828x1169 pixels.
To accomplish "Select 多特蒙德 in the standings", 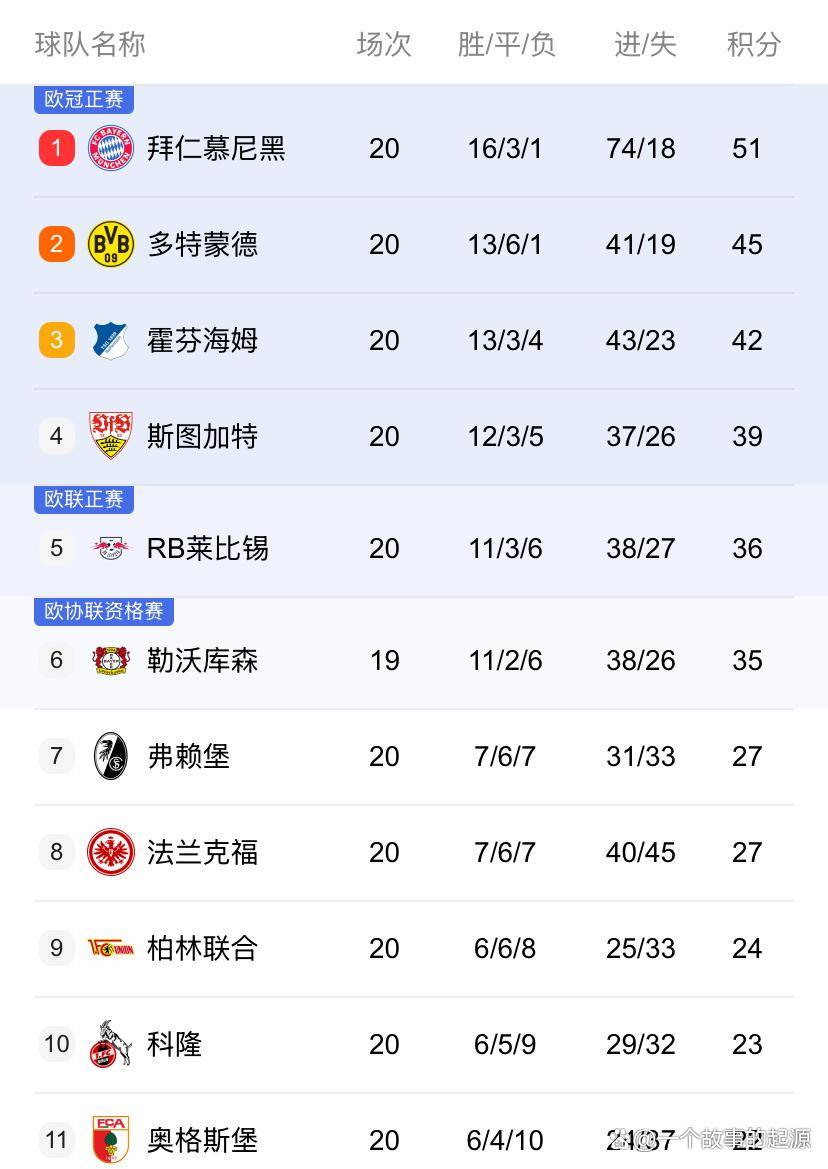I will point(202,245).
